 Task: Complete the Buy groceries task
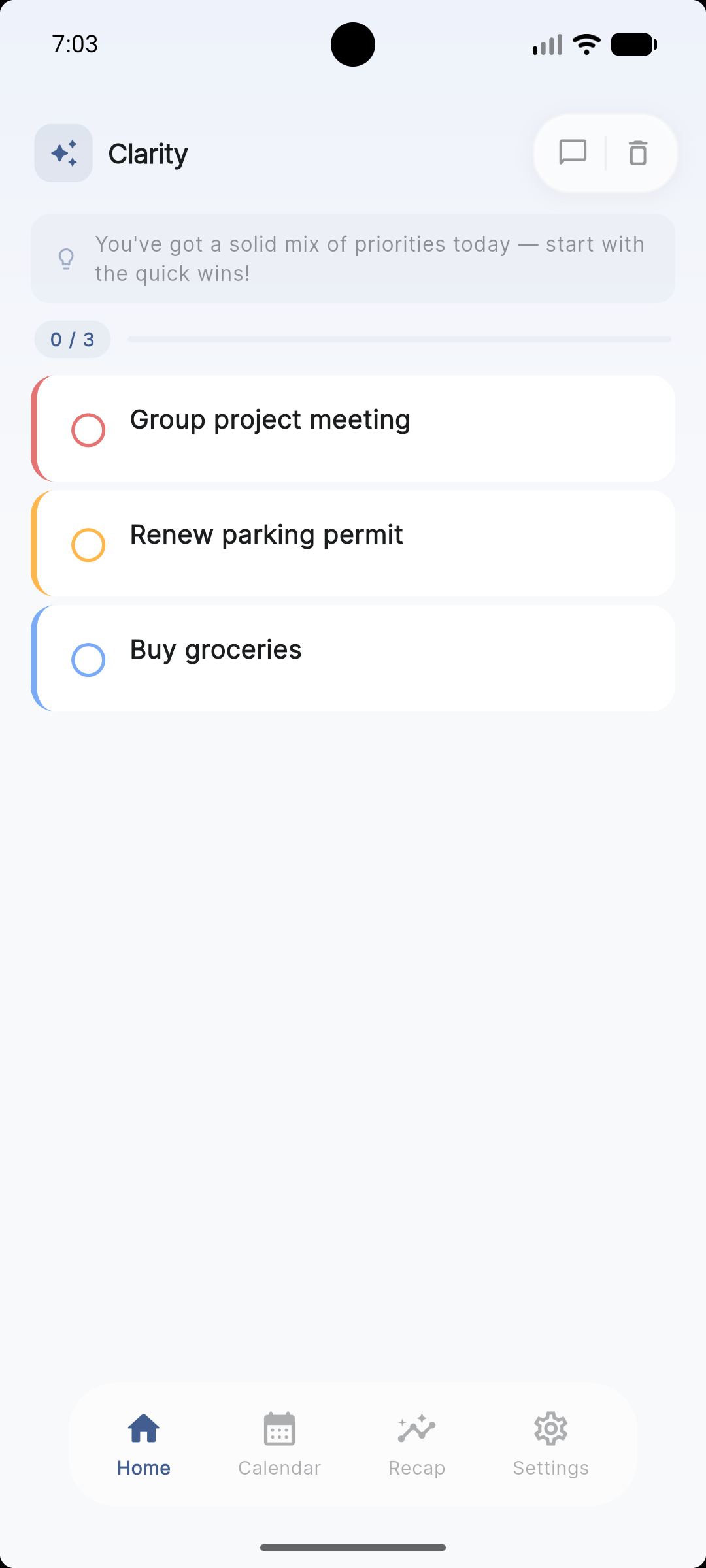pyautogui.click(x=88, y=660)
